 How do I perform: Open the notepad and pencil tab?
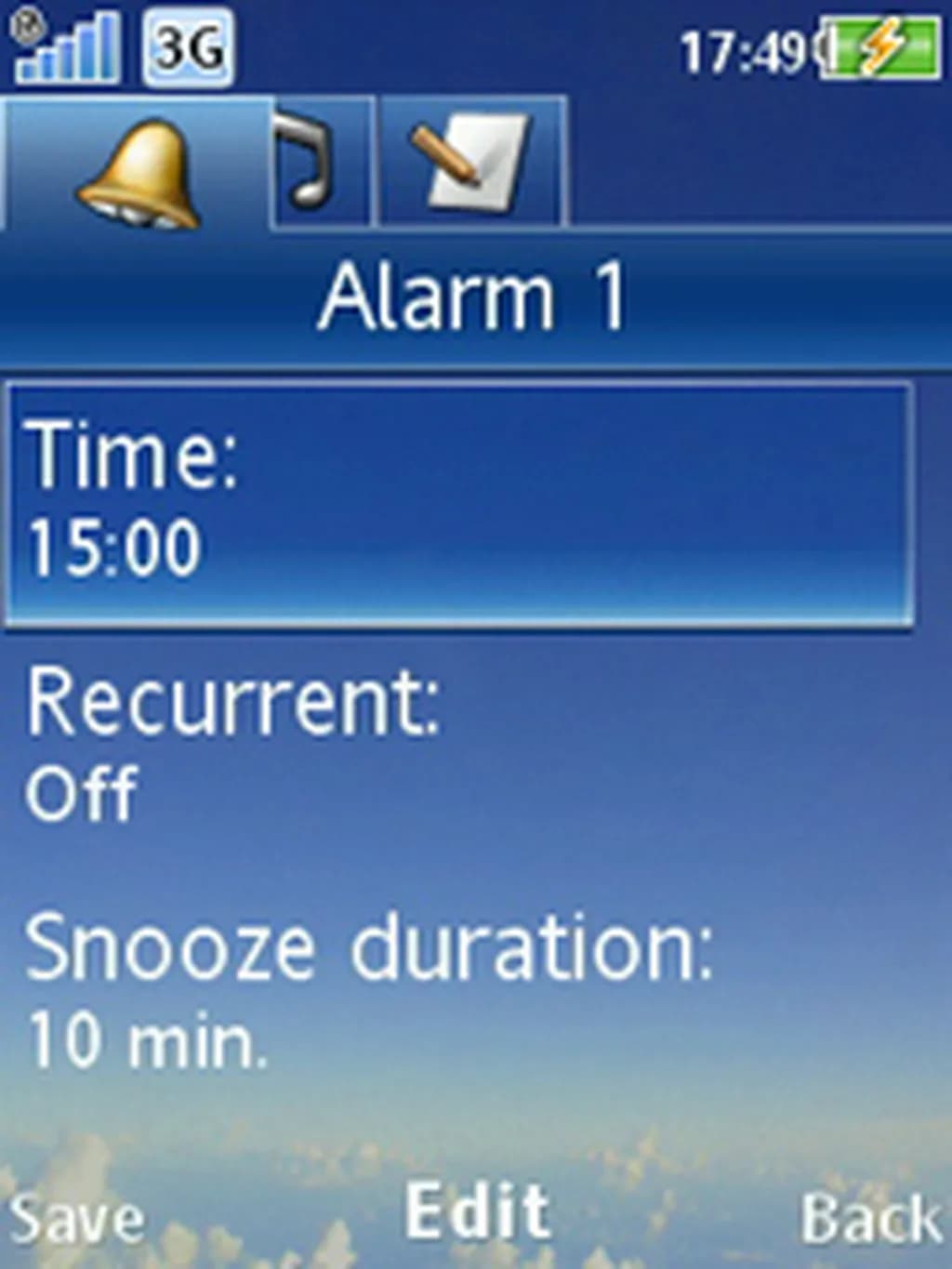[x=472, y=161]
